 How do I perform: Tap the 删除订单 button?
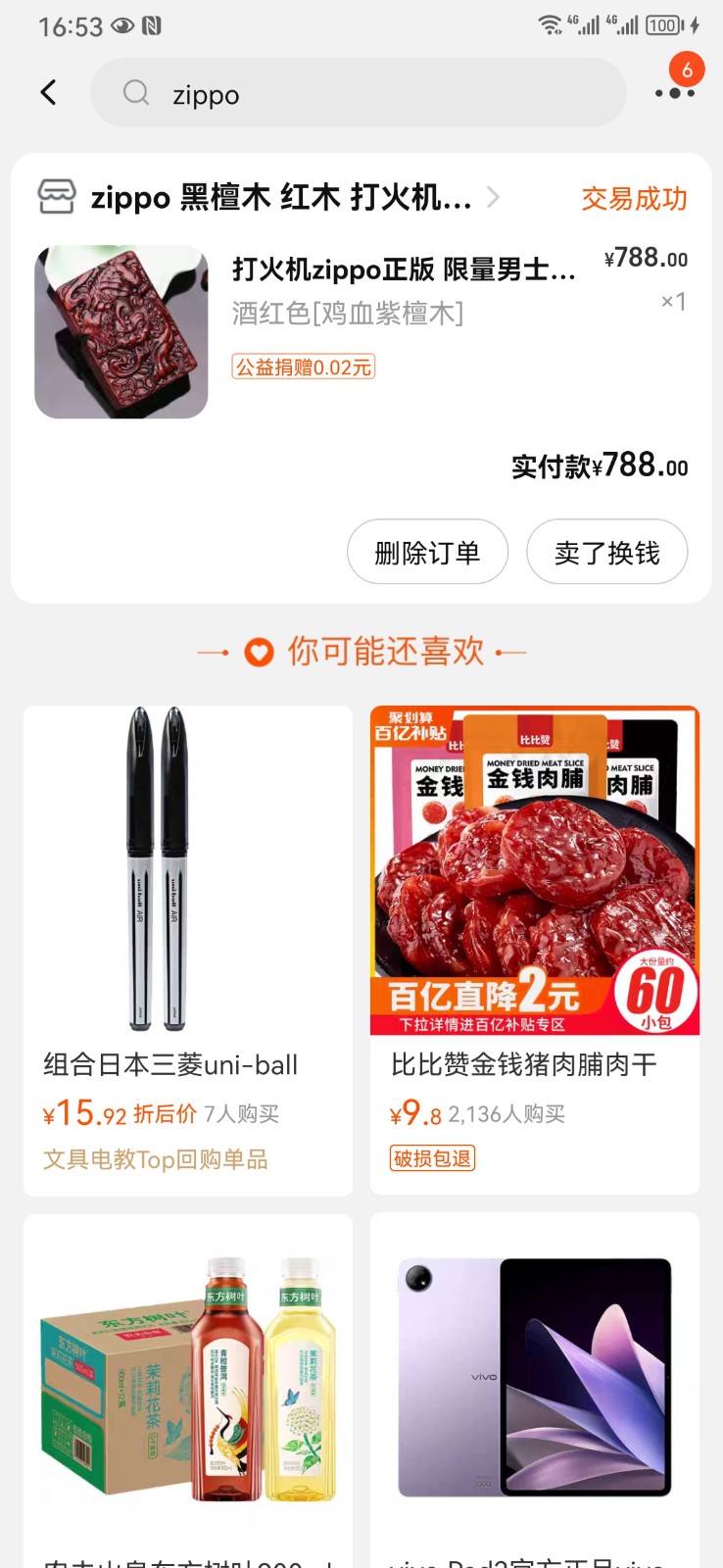427,553
